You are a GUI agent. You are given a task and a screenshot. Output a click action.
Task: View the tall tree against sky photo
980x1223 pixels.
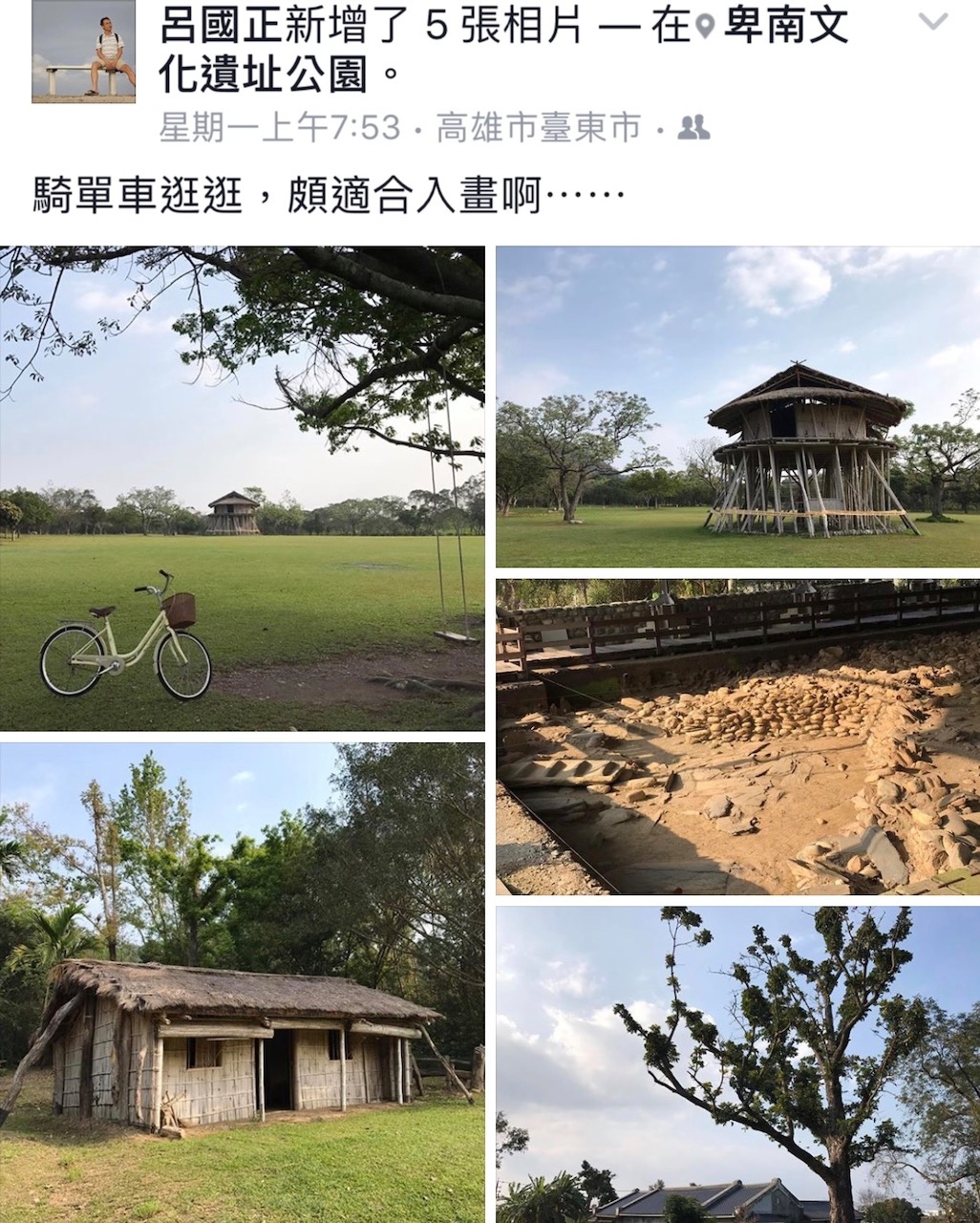737,1064
